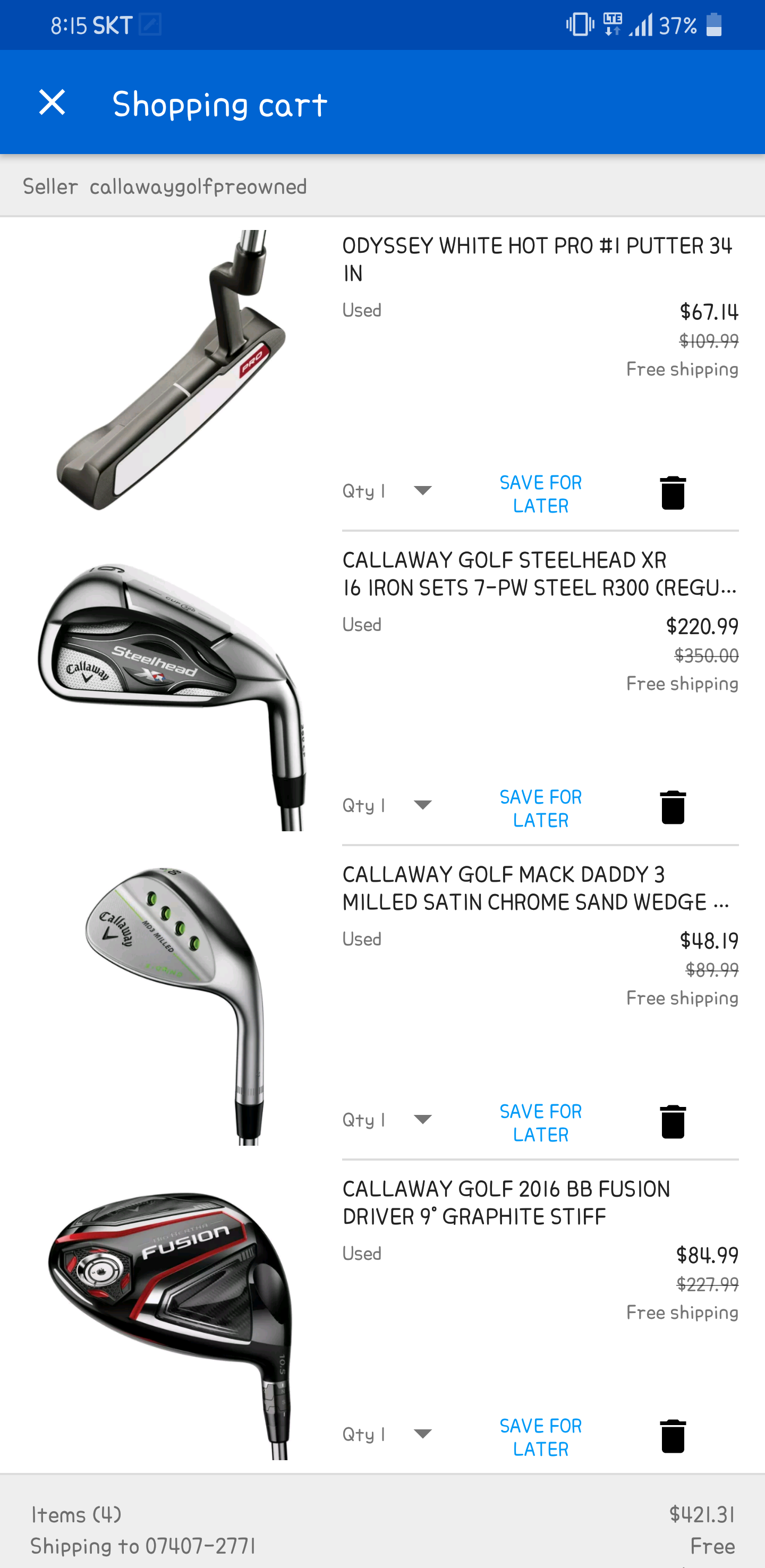Delete BB Fusion driver from cart
Screen dimensions: 765x1568
pos(672,1436)
